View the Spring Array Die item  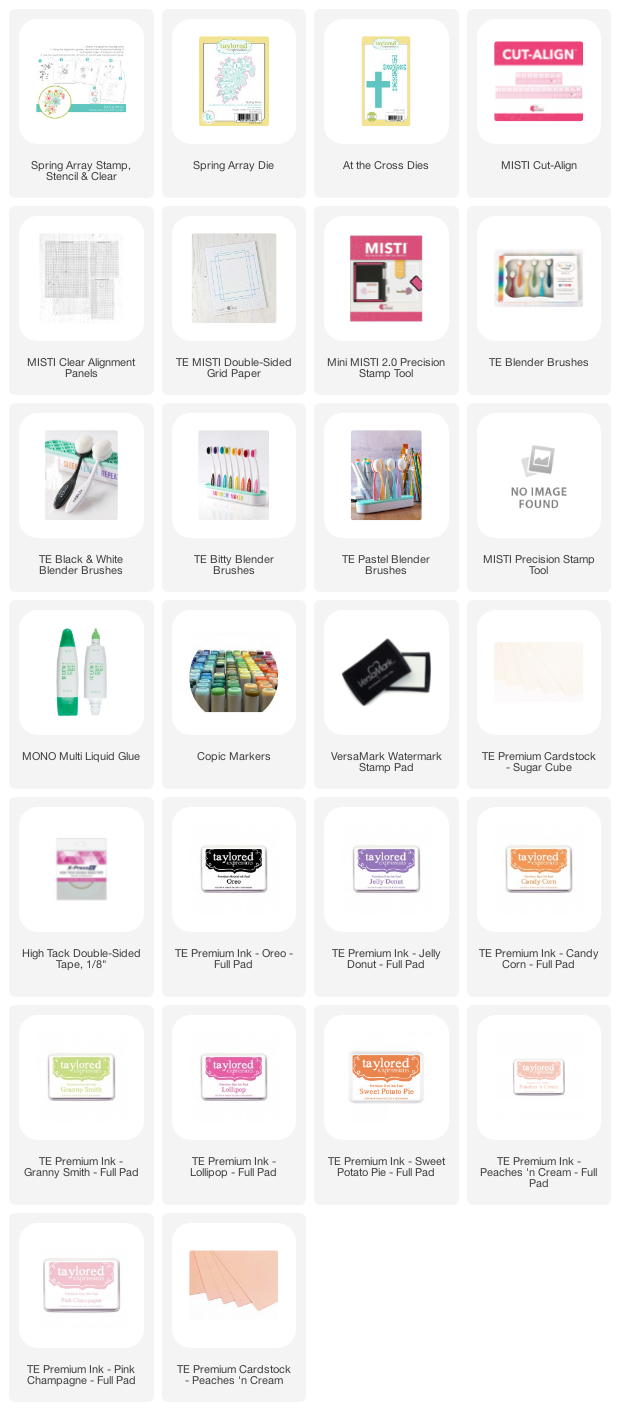click(234, 103)
